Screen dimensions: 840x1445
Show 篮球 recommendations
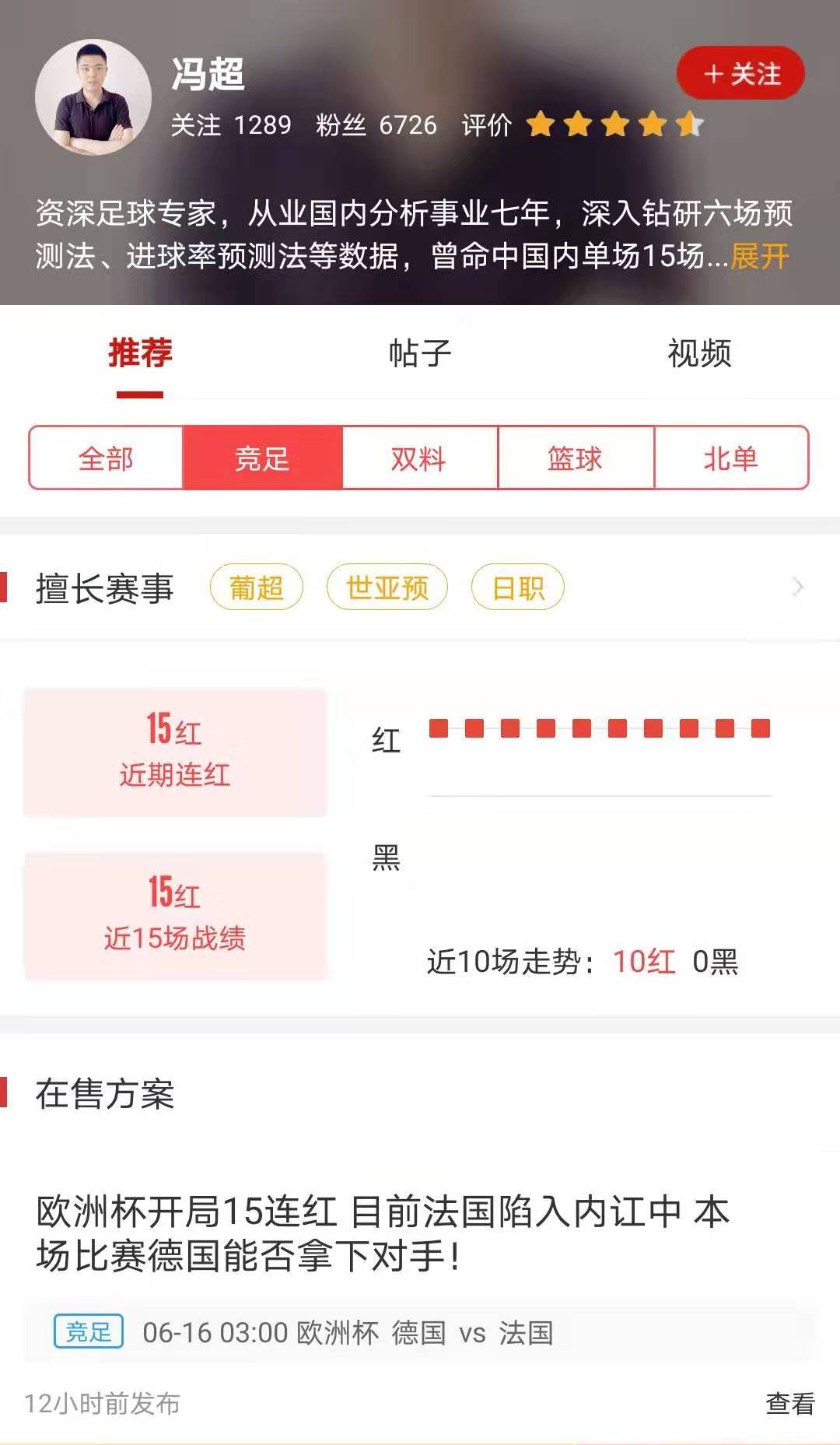(x=575, y=458)
